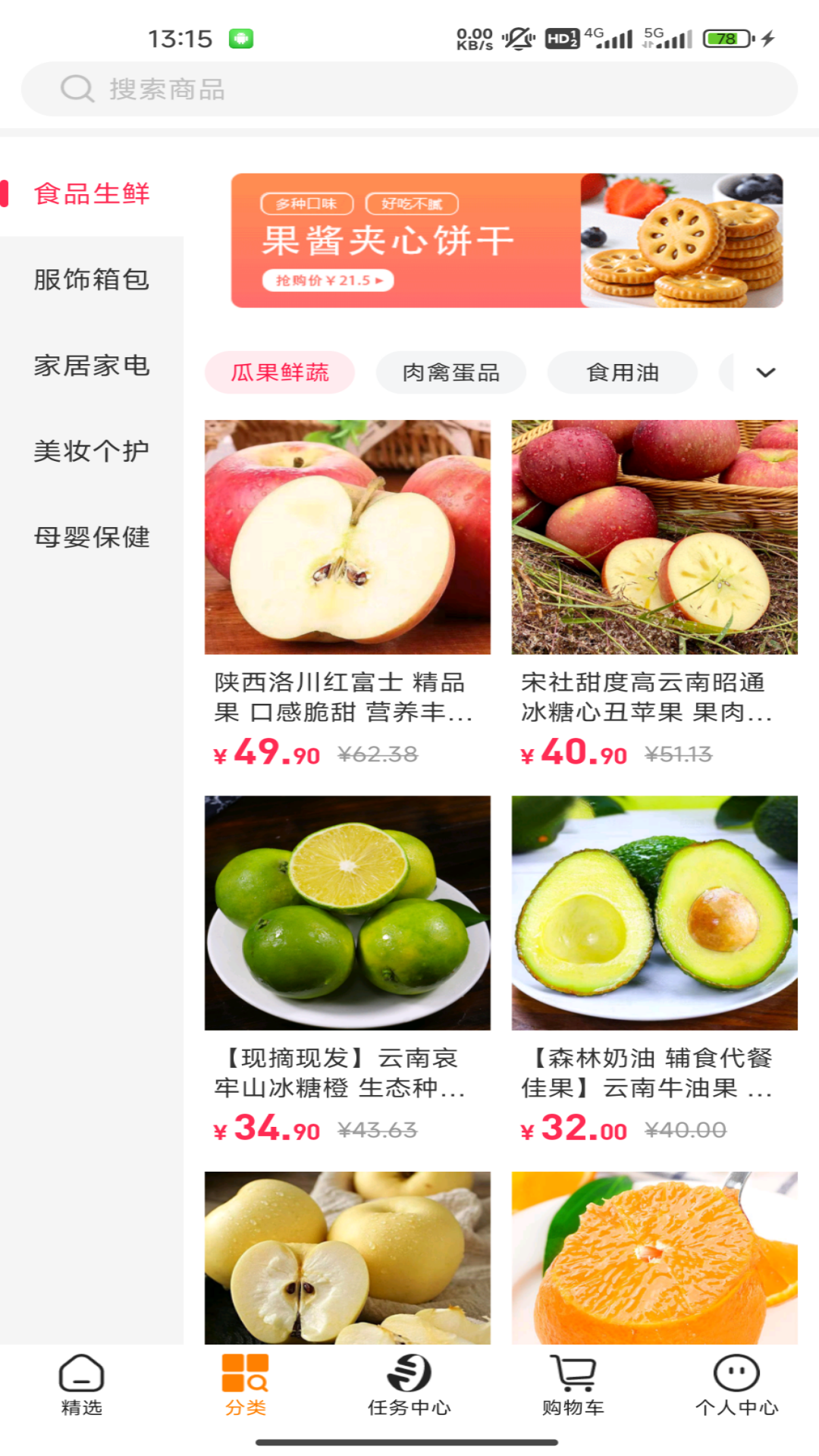Select the 肉禽蛋品 filter chip
The width and height of the screenshot is (819, 1456).
[451, 372]
